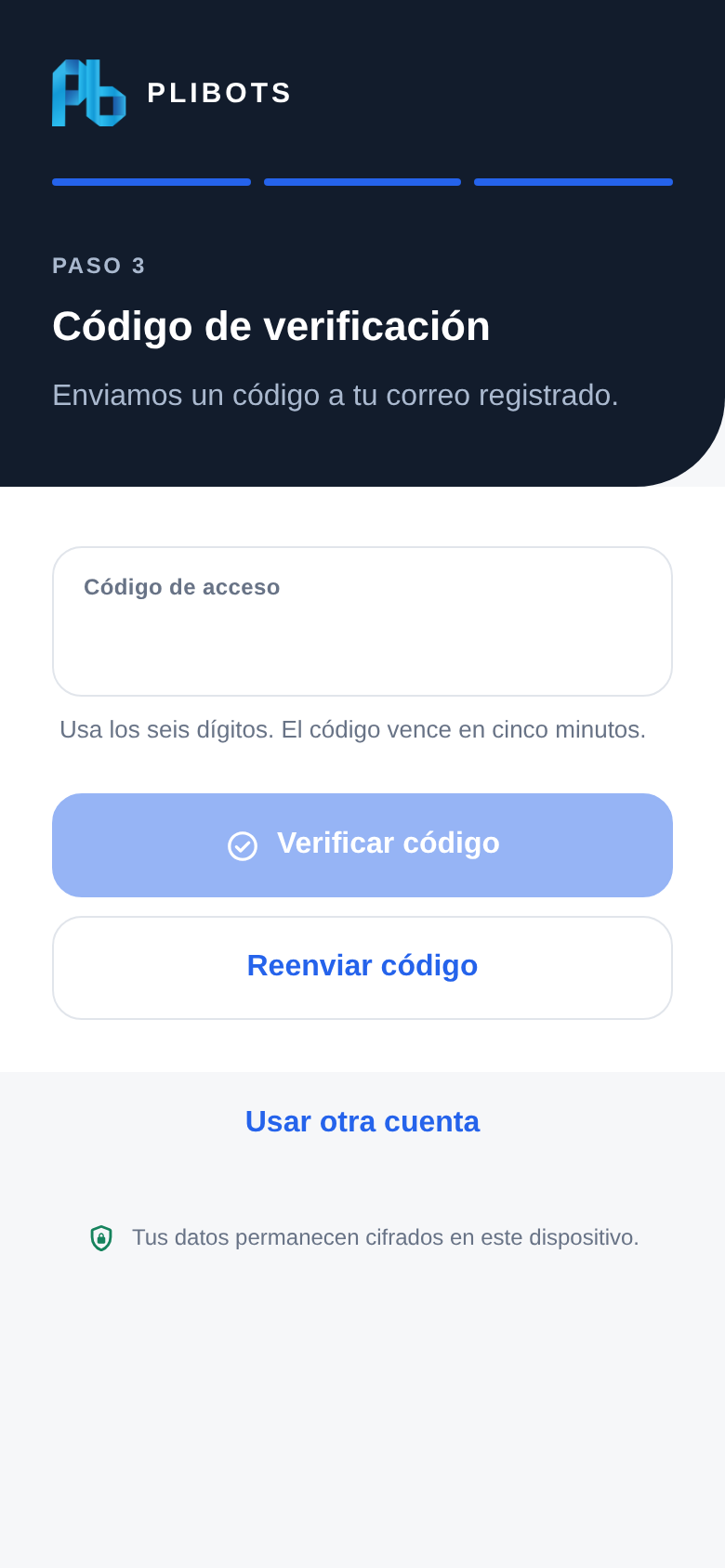Request a new code with Reenviar código
Image resolution: width=725 pixels, height=1568 pixels.
pyautogui.click(x=362, y=967)
